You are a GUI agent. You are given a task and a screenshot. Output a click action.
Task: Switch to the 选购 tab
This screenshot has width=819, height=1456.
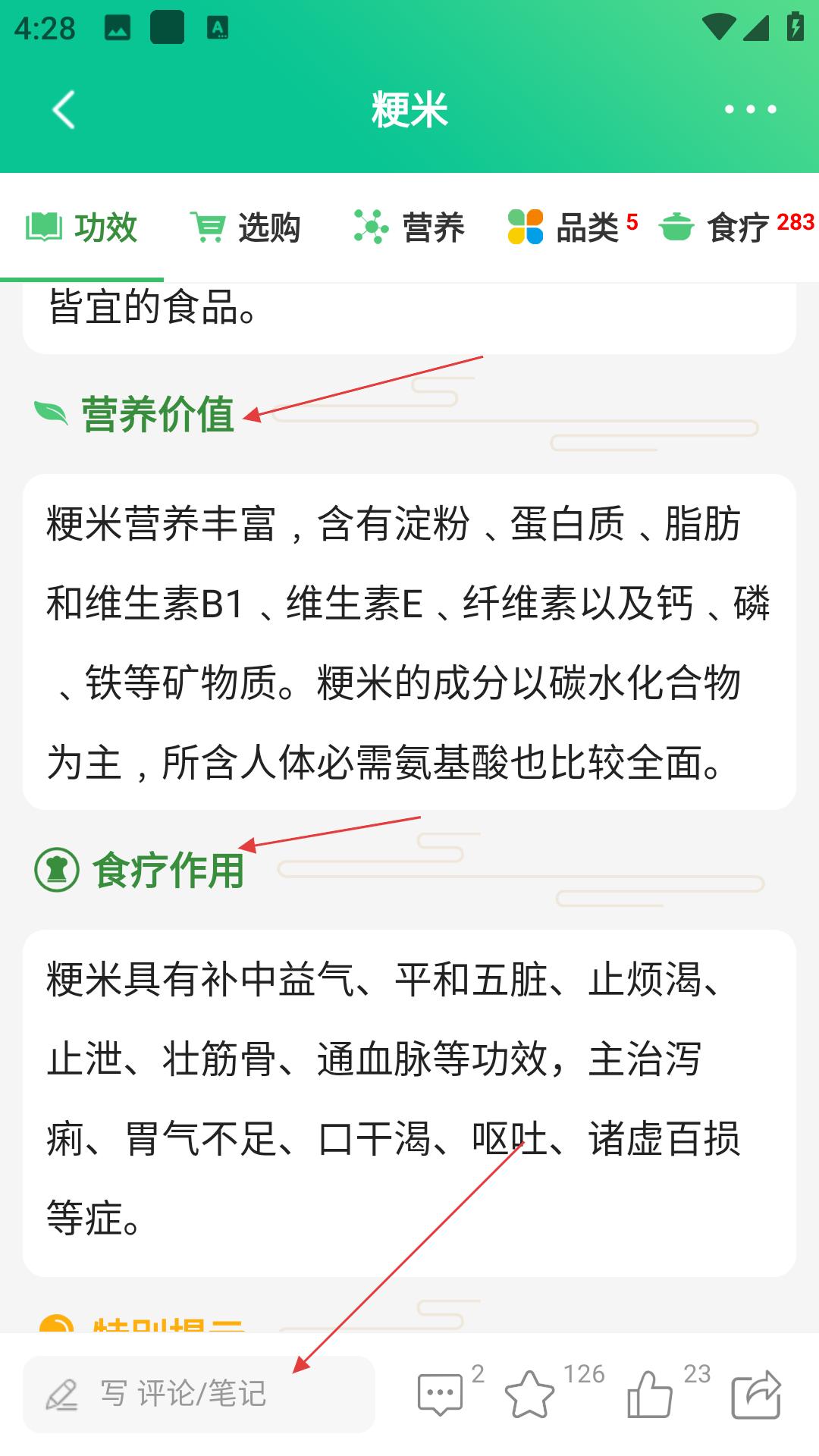pyautogui.click(x=246, y=227)
